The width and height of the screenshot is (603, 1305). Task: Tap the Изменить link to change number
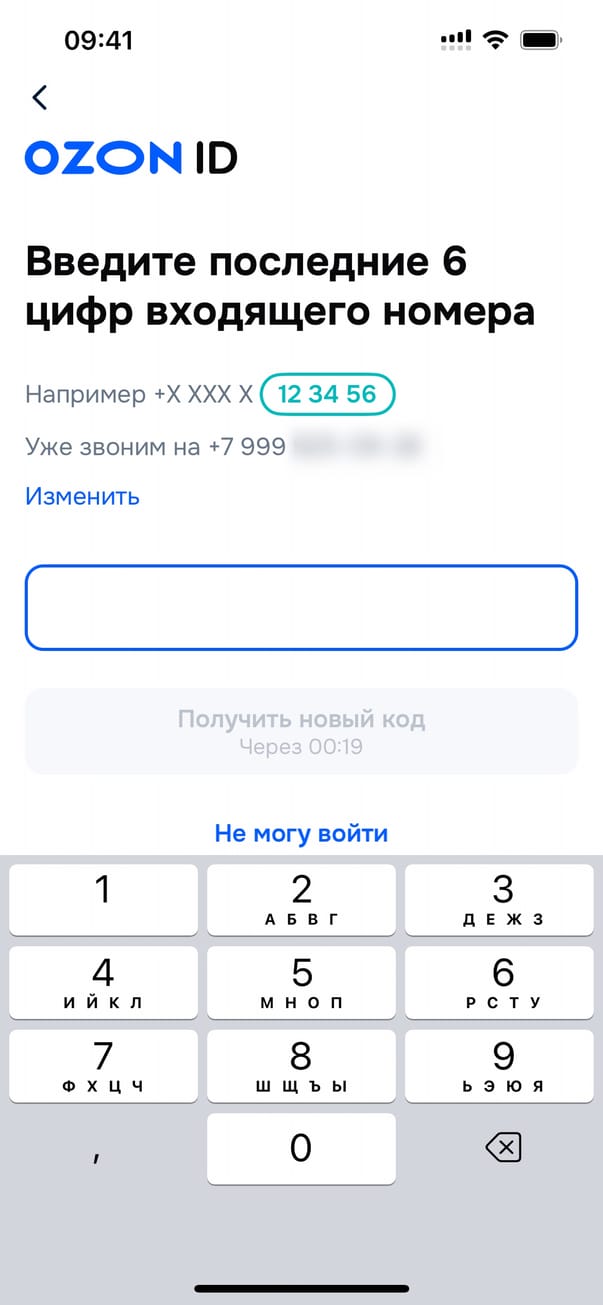[x=82, y=496]
